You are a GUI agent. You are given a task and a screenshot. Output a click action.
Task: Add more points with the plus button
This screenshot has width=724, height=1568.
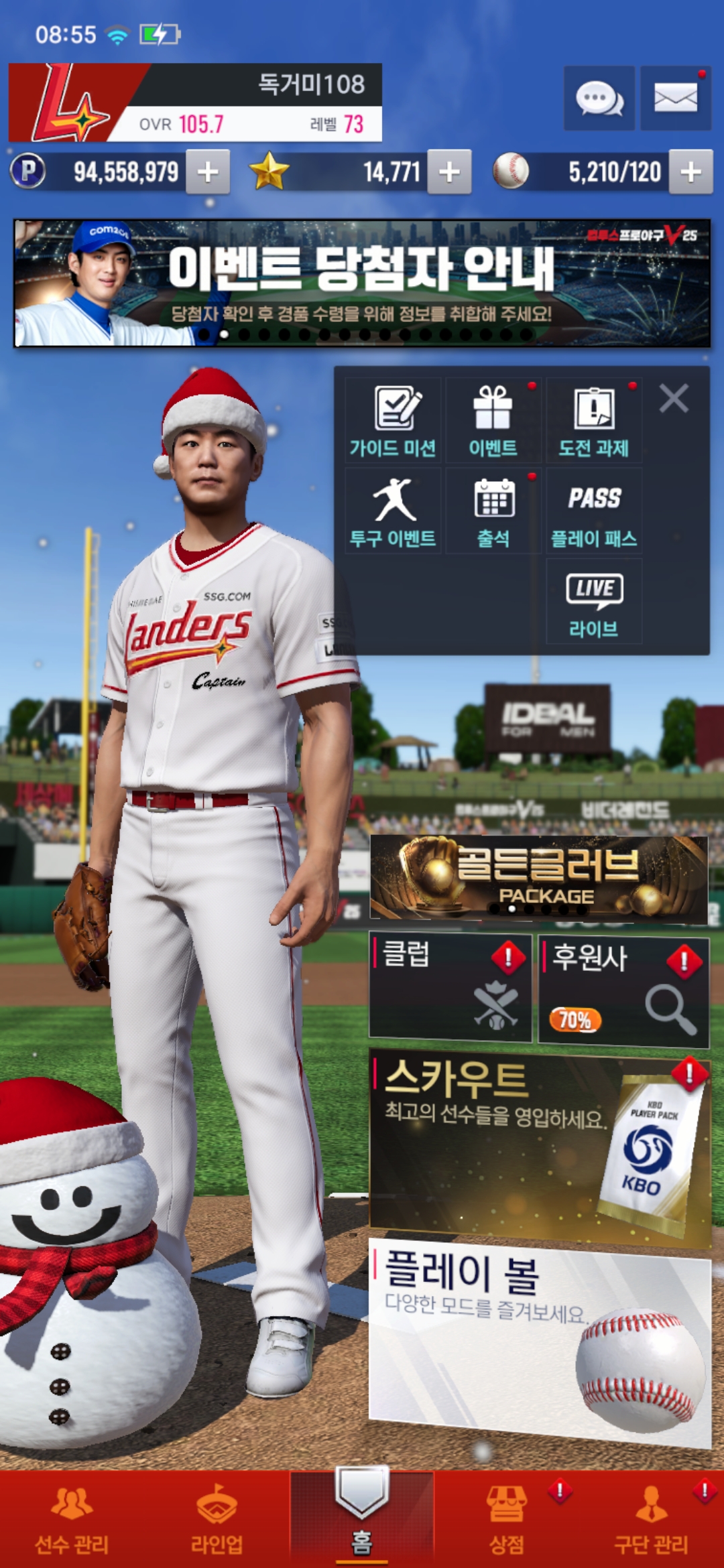(x=208, y=172)
